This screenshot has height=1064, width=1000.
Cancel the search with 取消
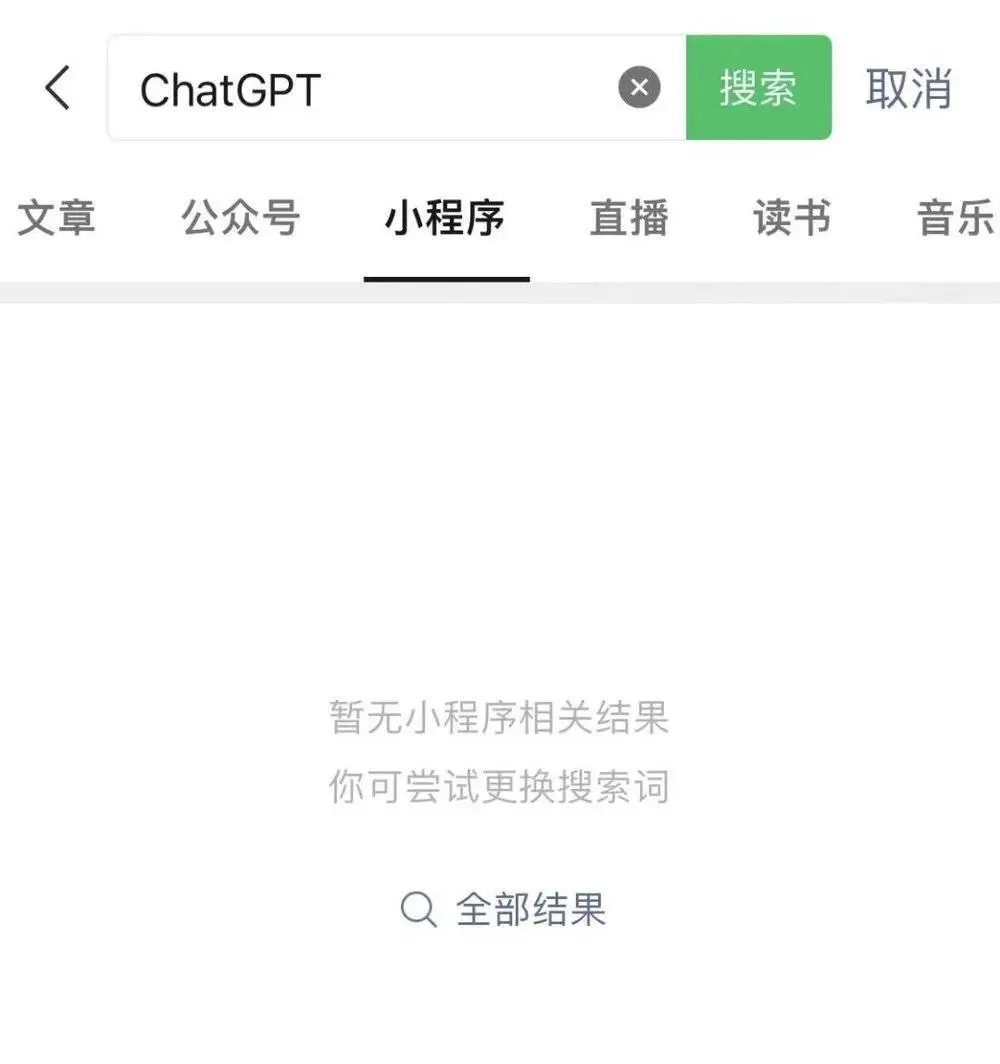908,88
